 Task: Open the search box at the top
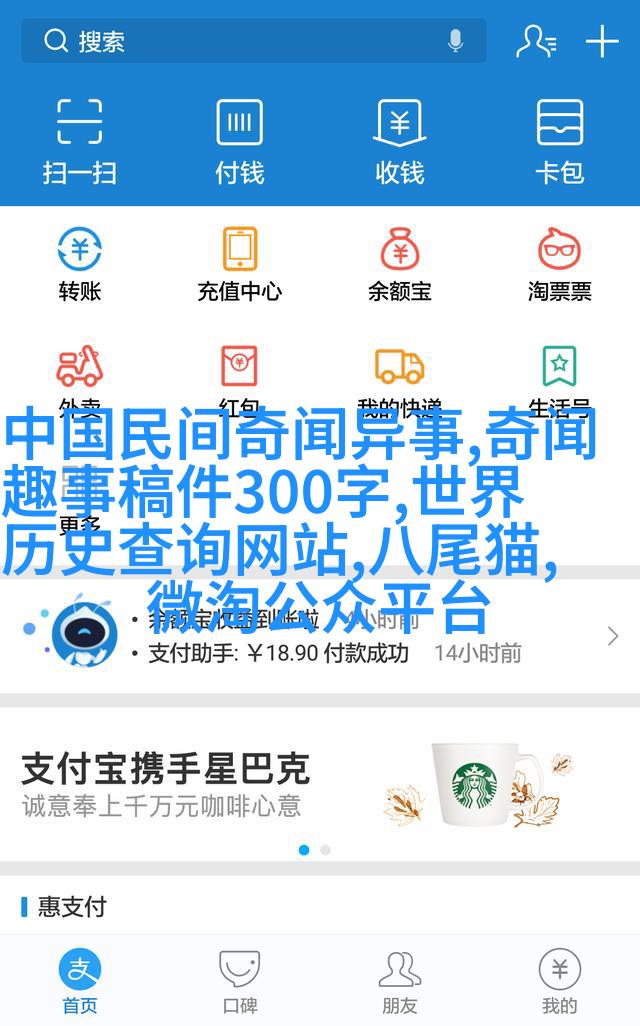click(x=240, y=41)
